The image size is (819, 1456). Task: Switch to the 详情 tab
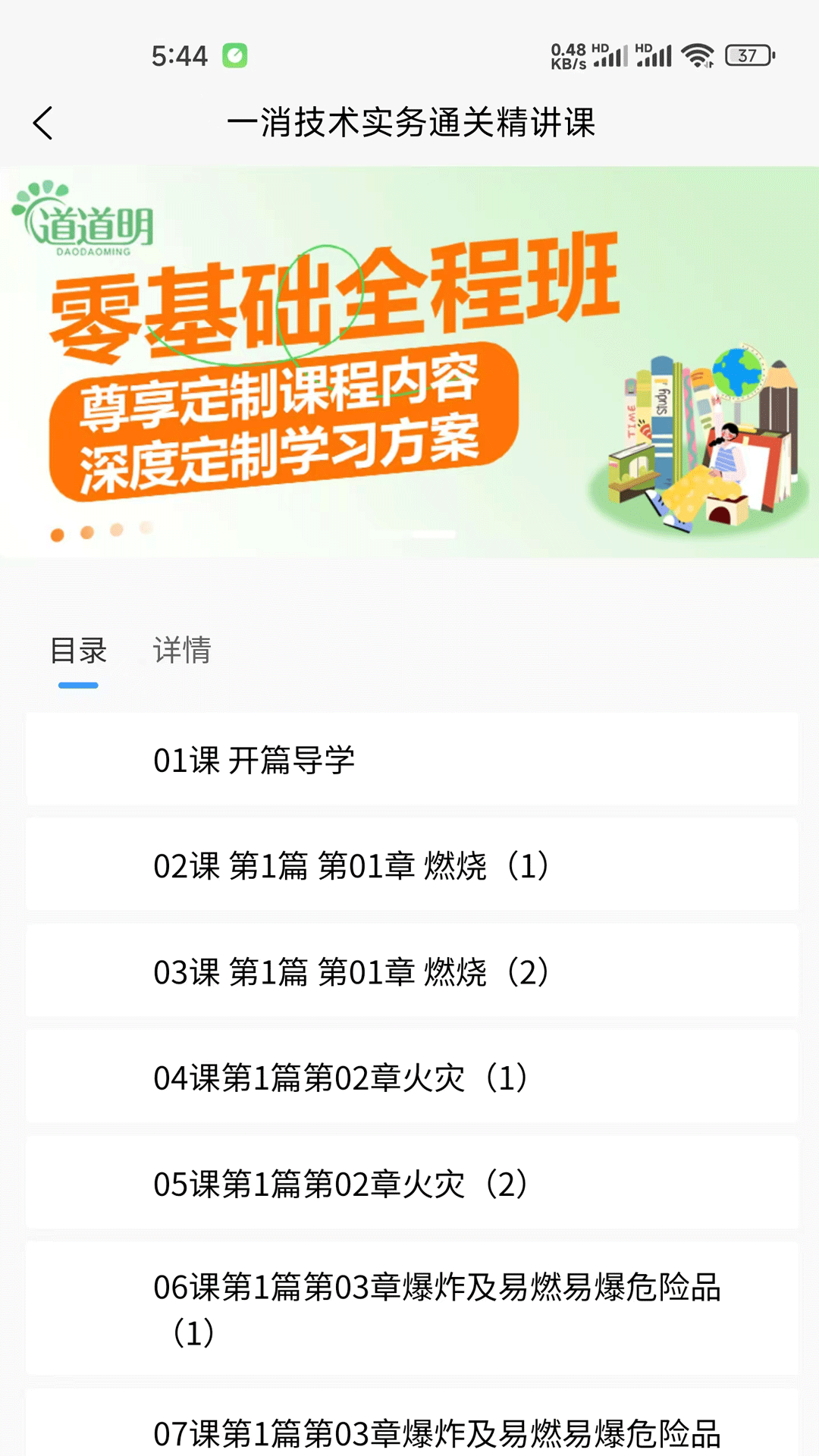point(180,651)
